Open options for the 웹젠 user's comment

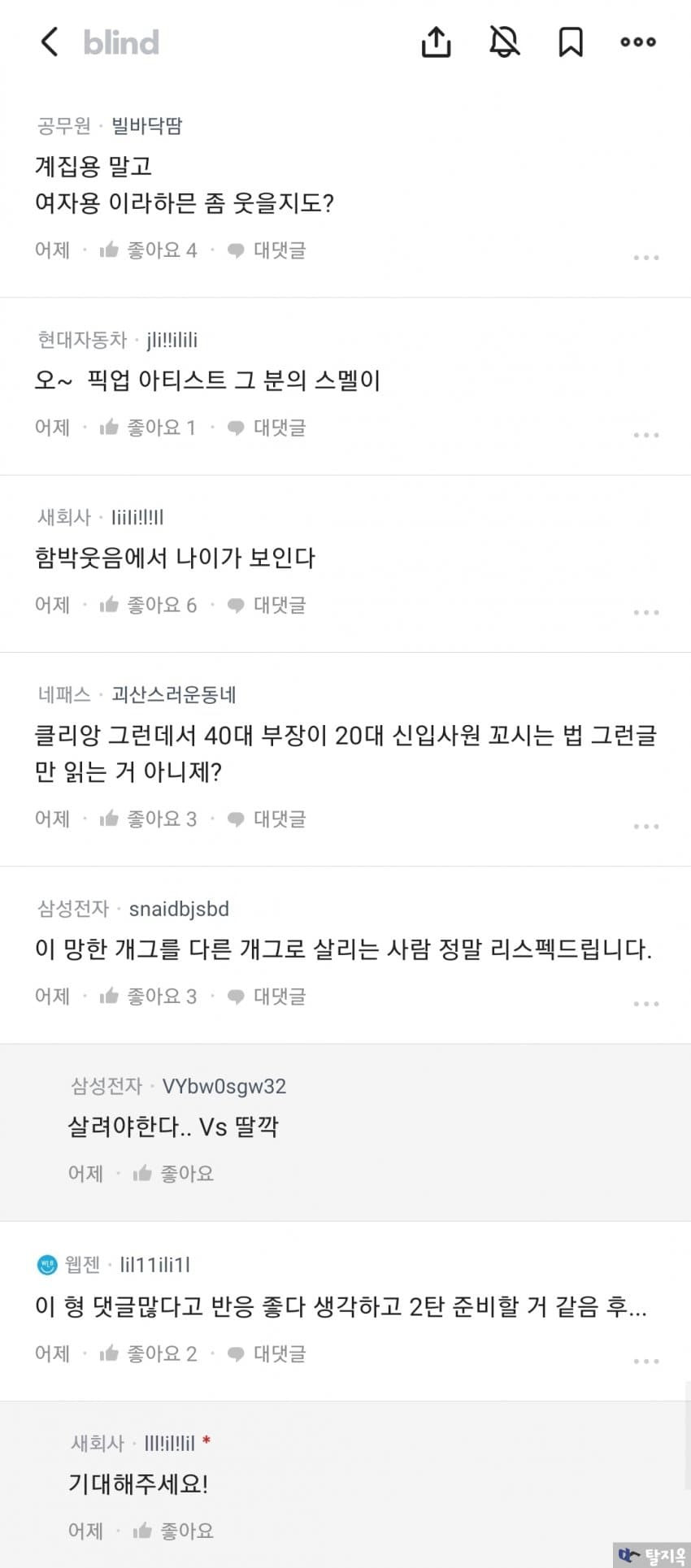click(x=645, y=1361)
